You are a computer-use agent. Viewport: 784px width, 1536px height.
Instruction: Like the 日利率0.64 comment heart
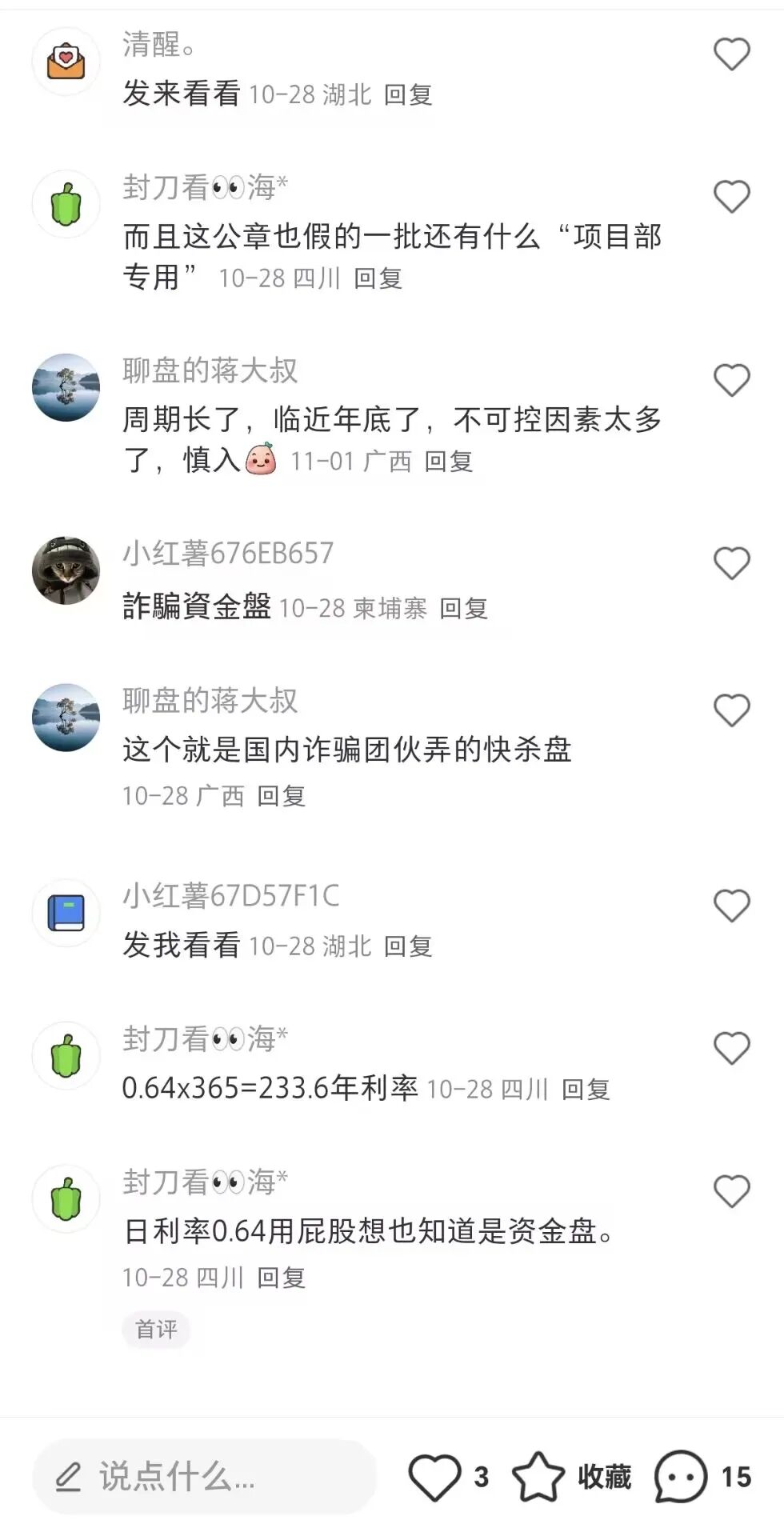pyautogui.click(x=730, y=1190)
